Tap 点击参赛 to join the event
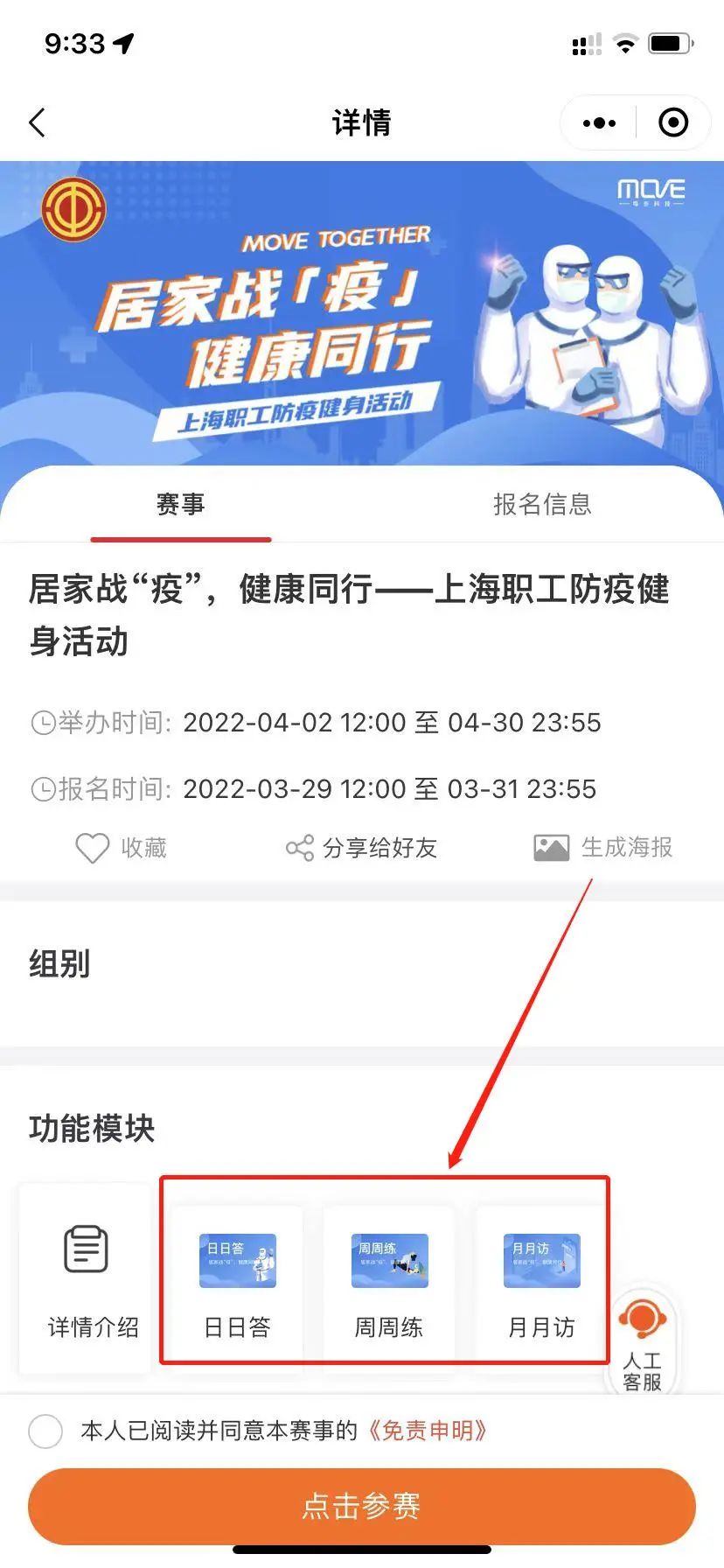 point(362,1506)
